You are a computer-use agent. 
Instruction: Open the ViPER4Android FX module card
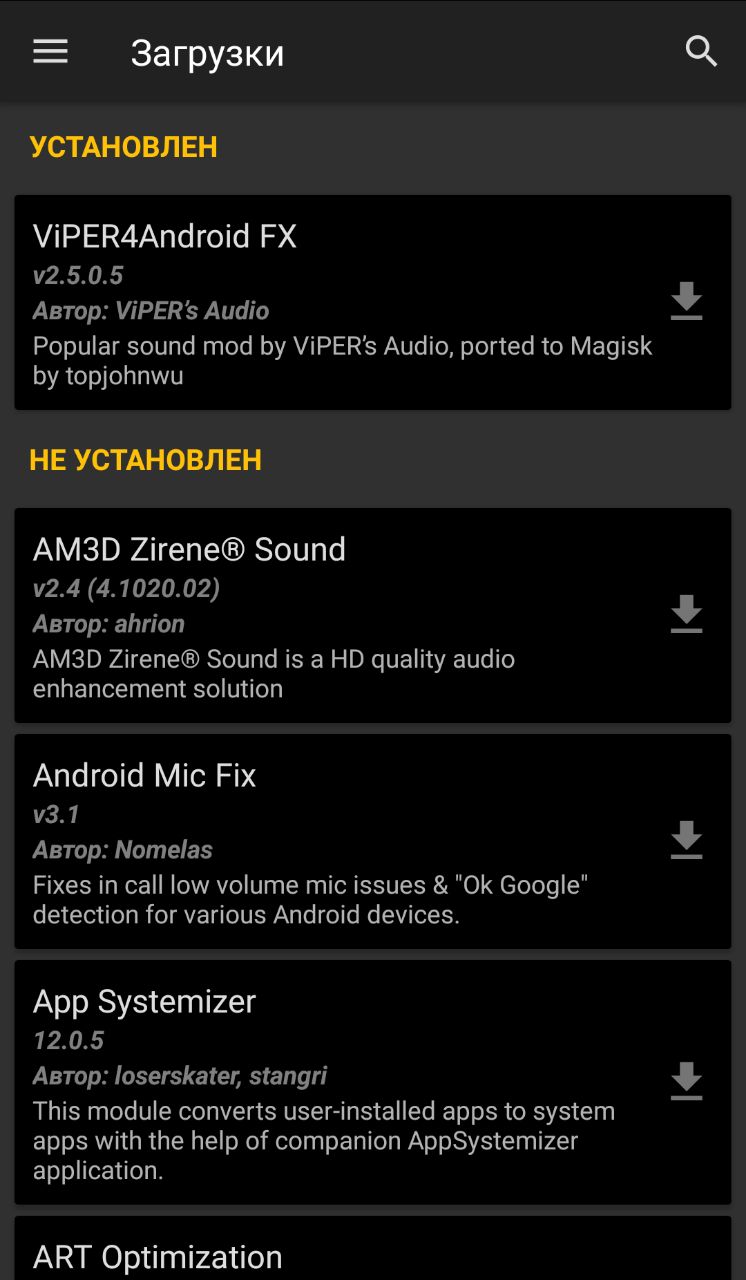coord(340,302)
